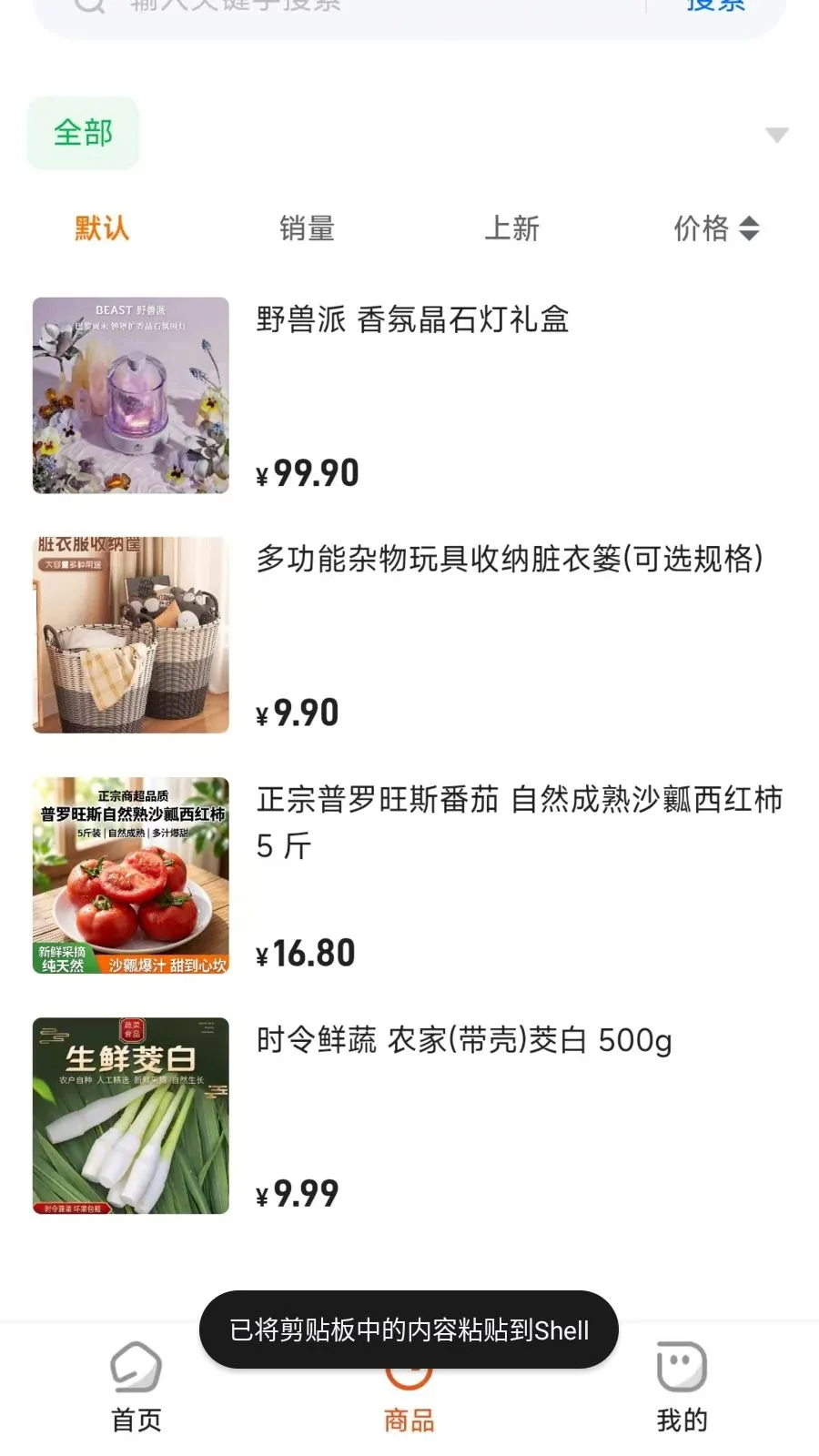Open 时令鲜蔬 农家茭白 500g product
Screen dimensions: 819x1456
pyautogui.click(x=409, y=1116)
